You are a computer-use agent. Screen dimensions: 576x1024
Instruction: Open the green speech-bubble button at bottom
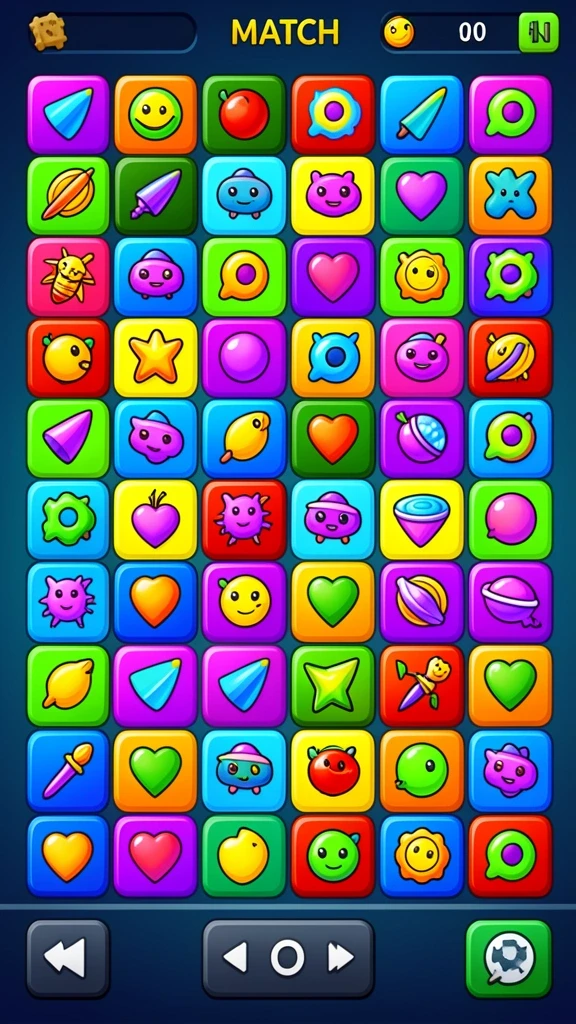[x=509, y=959]
